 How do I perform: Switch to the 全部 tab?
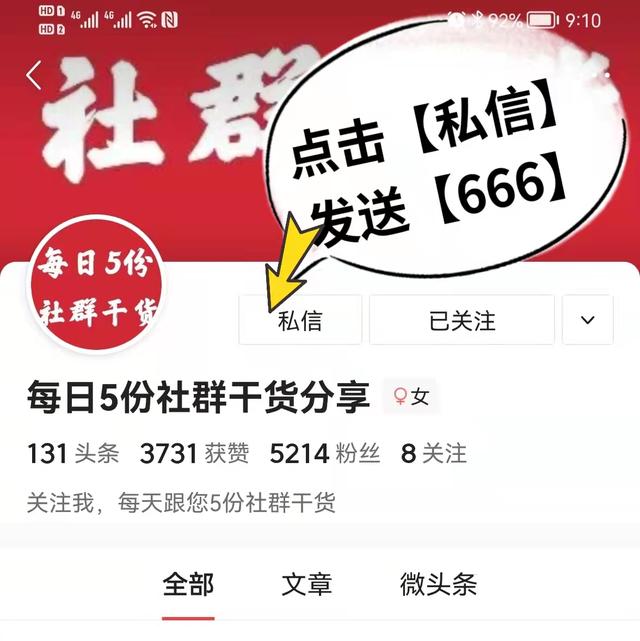[188, 584]
